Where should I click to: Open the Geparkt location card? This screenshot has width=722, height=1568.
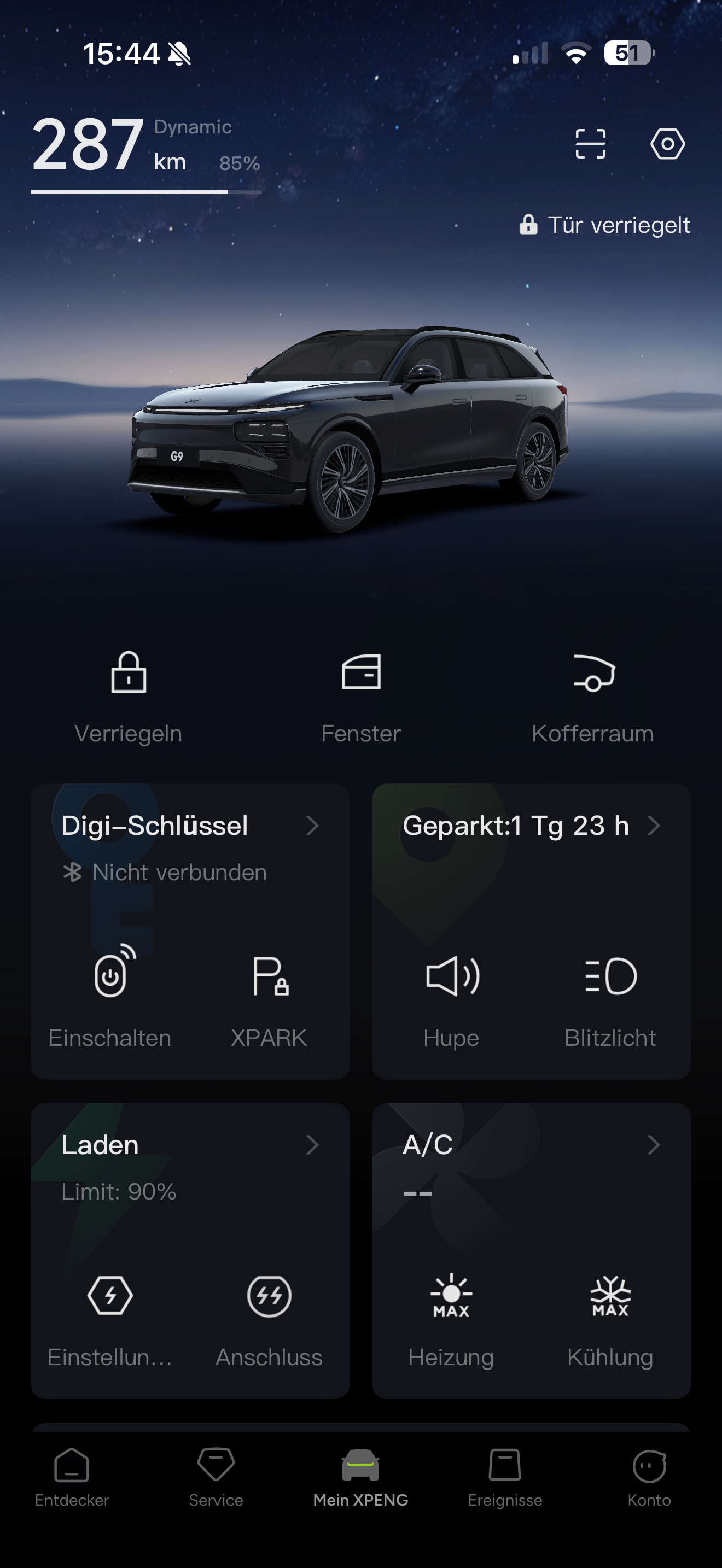pyautogui.click(x=531, y=827)
